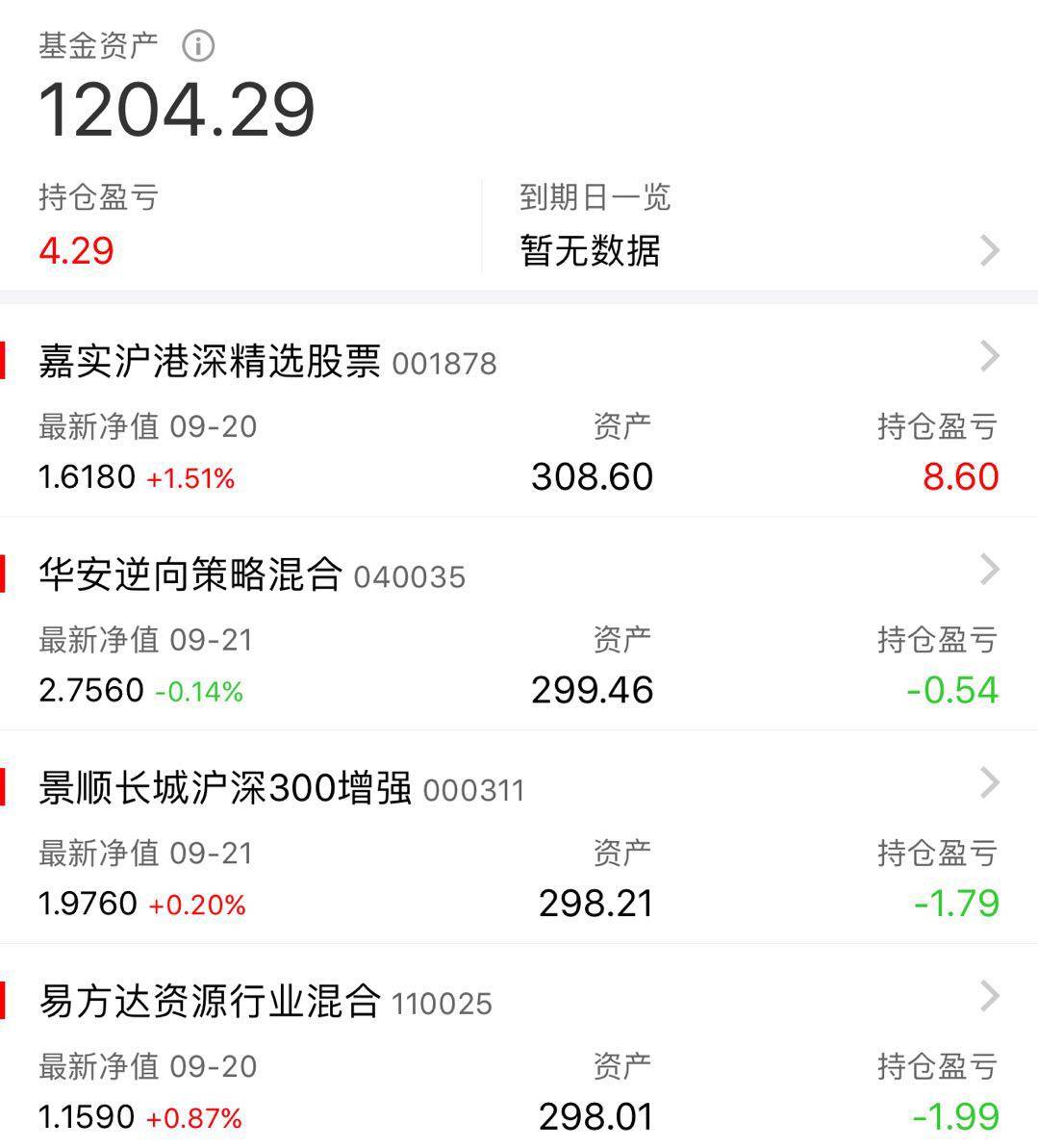Tap the info icon beside 基金资产
Image resolution: width=1038 pixels, height=1148 pixels.
click(198, 45)
